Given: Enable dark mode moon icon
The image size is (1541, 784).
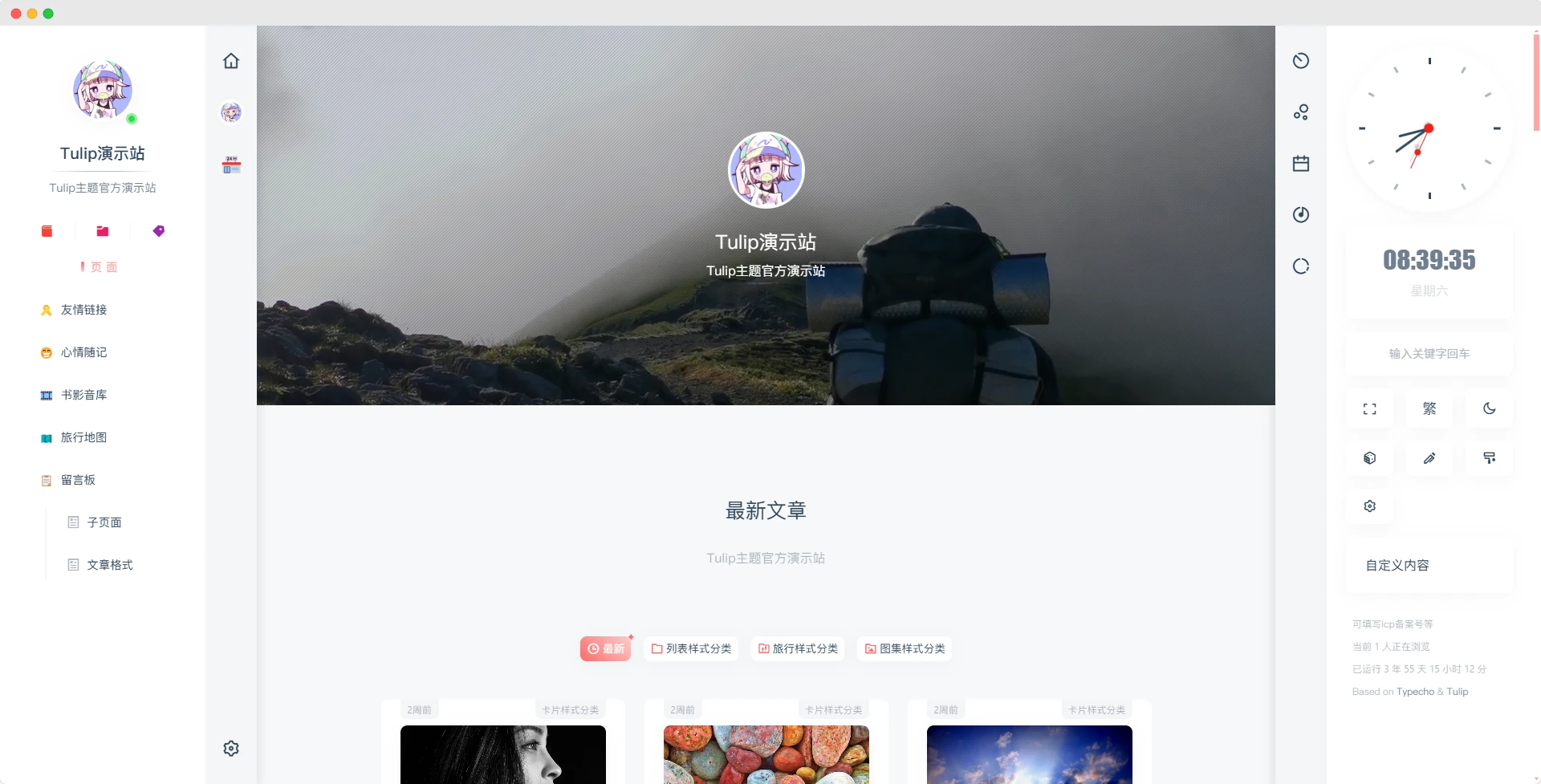Looking at the screenshot, I should pyautogui.click(x=1489, y=409).
